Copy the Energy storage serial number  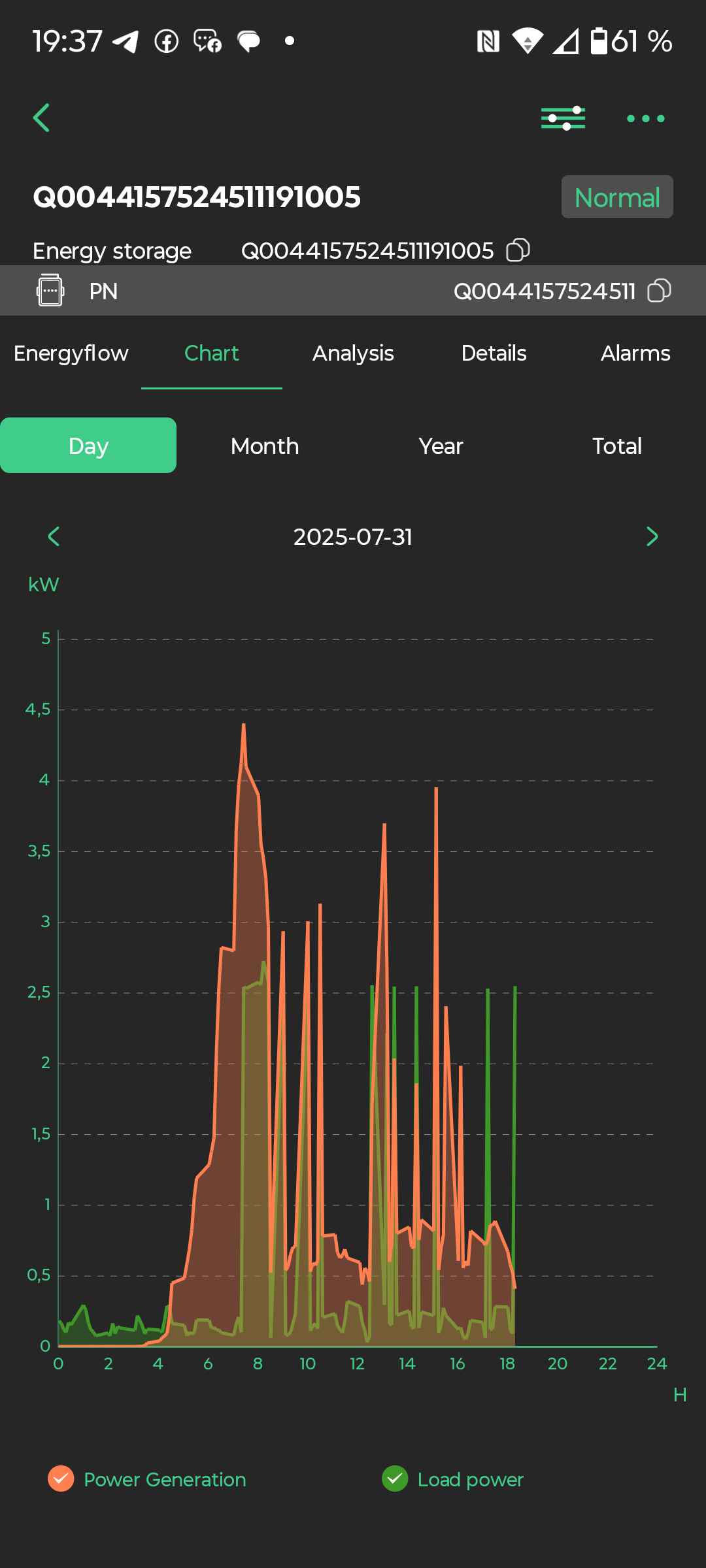(x=518, y=250)
